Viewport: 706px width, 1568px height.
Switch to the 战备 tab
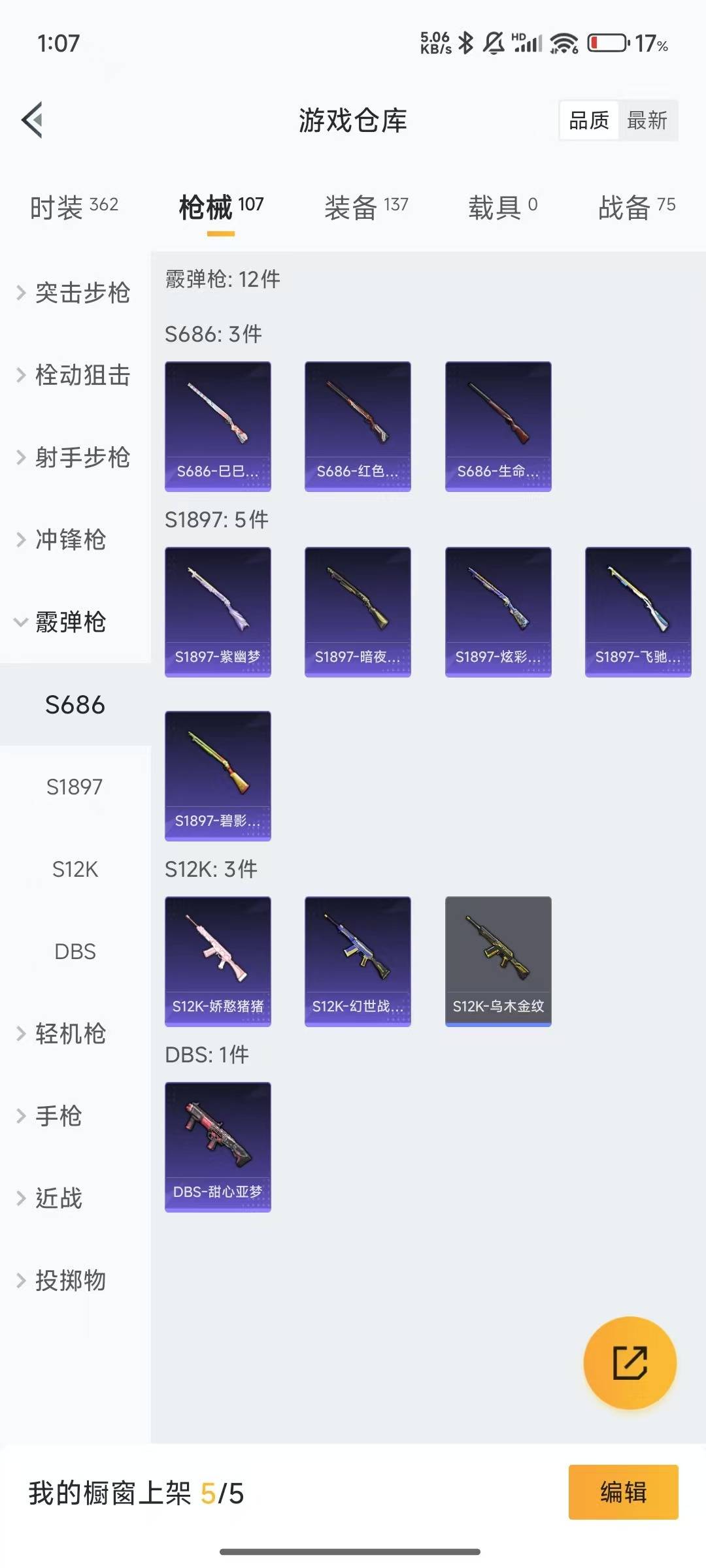[x=637, y=207]
